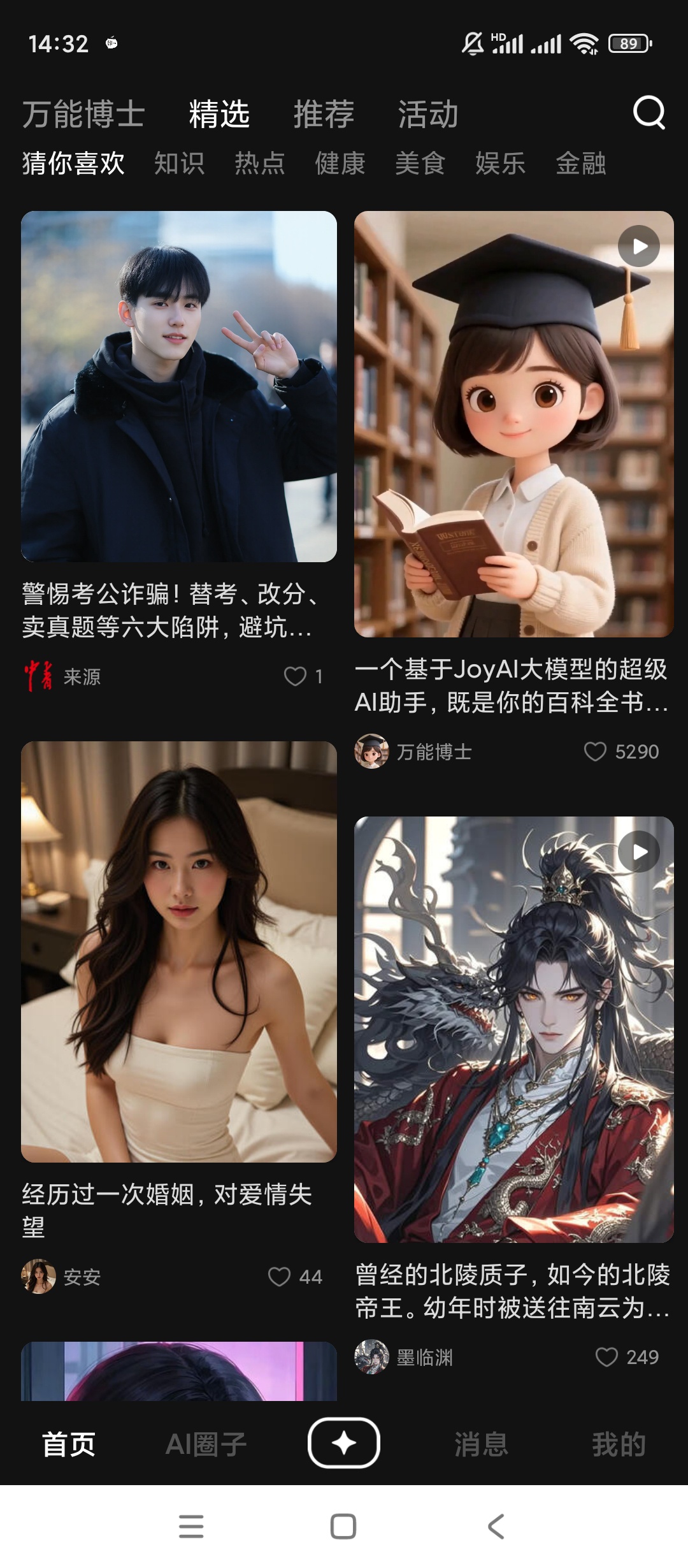The height and width of the screenshot is (1568, 688).
Task: Switch to the 推荐 top tab
Action: (324, 114)
